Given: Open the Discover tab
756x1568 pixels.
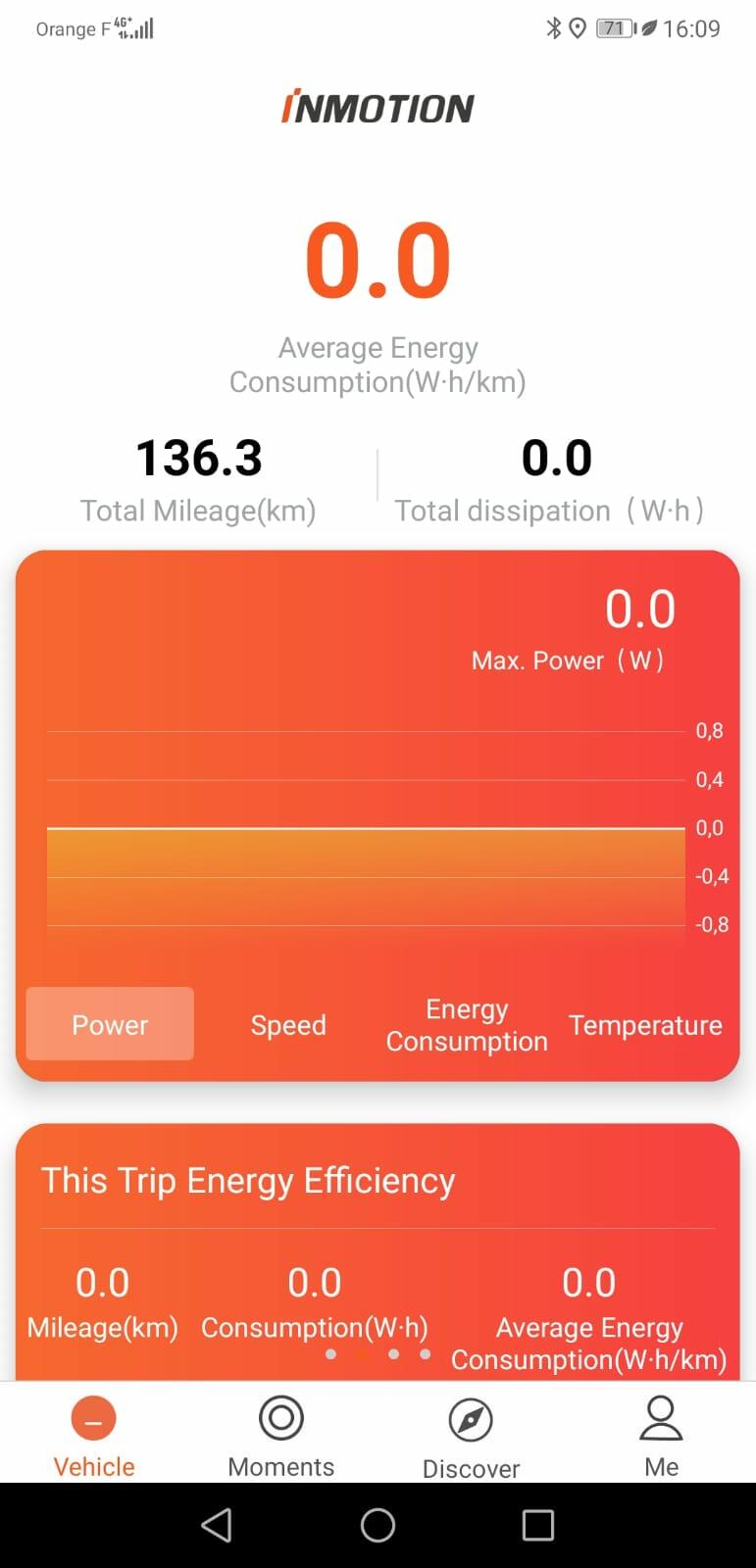Looking at the screenshot, I should pyautogui.click(x=471, y=1439).
